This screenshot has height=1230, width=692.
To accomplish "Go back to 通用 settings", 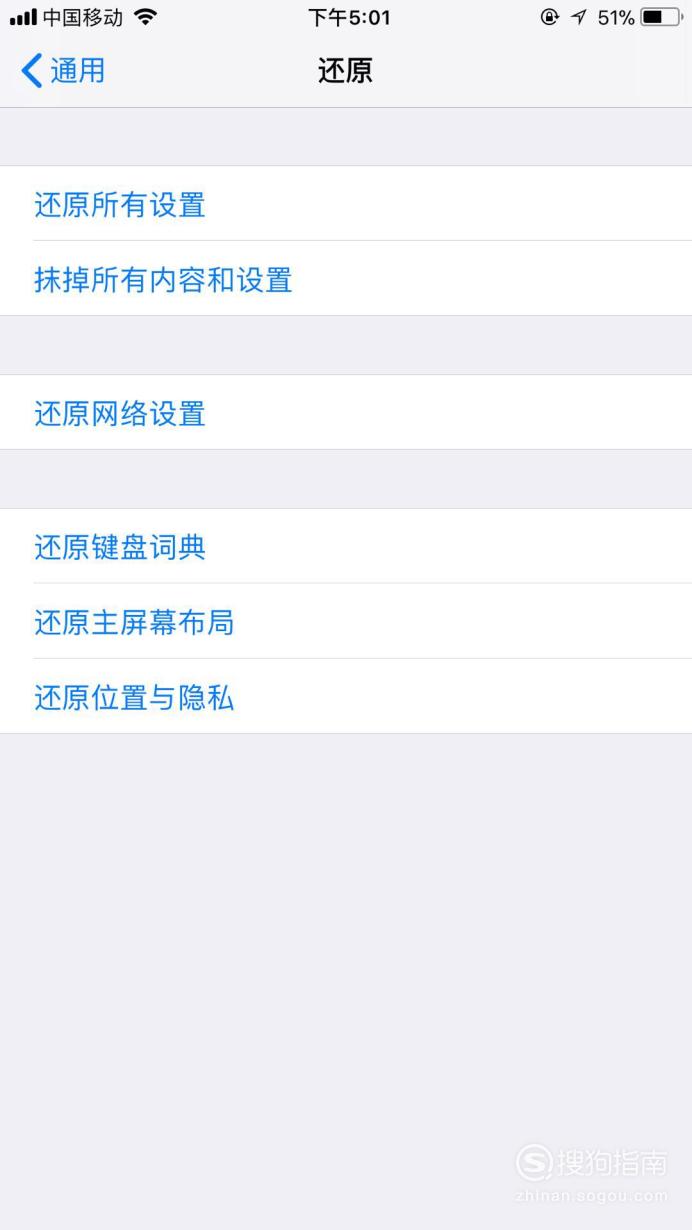I will point(63,71).
